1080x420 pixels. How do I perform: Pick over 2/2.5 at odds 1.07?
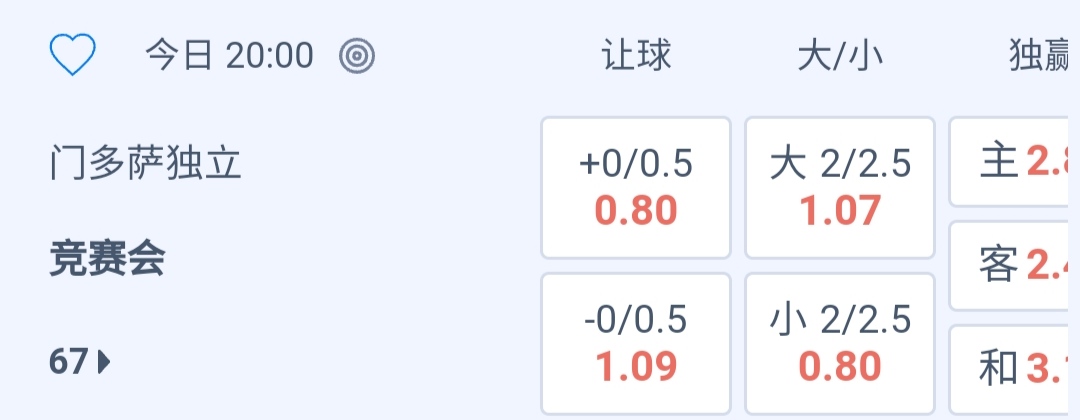(x=840, y=188)
